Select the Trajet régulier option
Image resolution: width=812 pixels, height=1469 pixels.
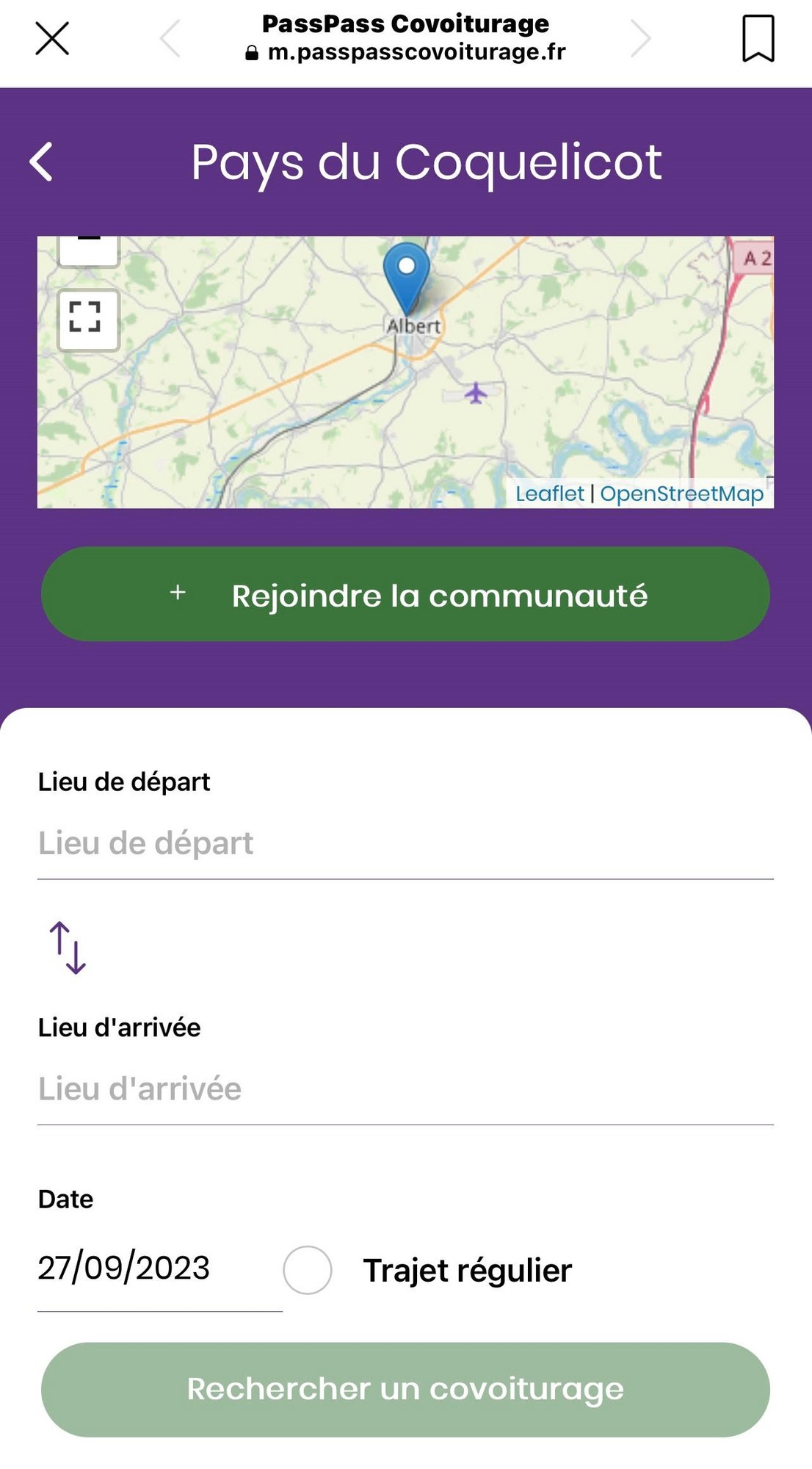coord(308,1270)
